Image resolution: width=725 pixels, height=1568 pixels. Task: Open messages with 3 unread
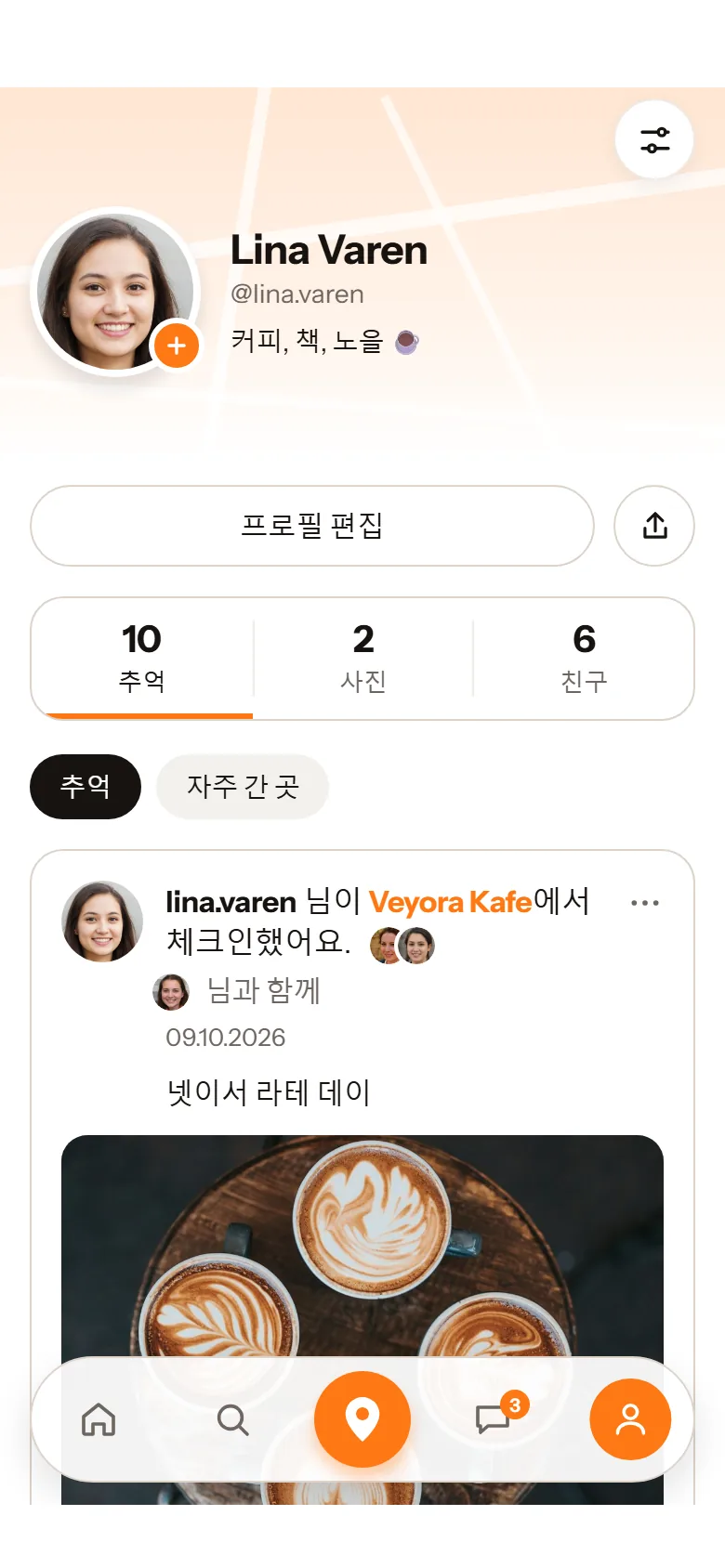coord(494,1418)
